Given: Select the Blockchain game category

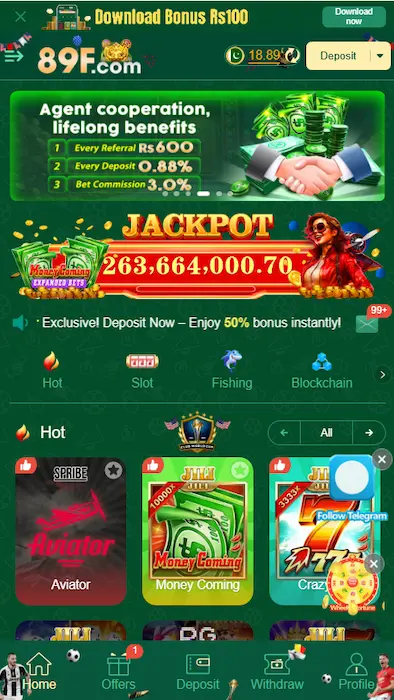Looking at the screenshot, I should (322, 370).
